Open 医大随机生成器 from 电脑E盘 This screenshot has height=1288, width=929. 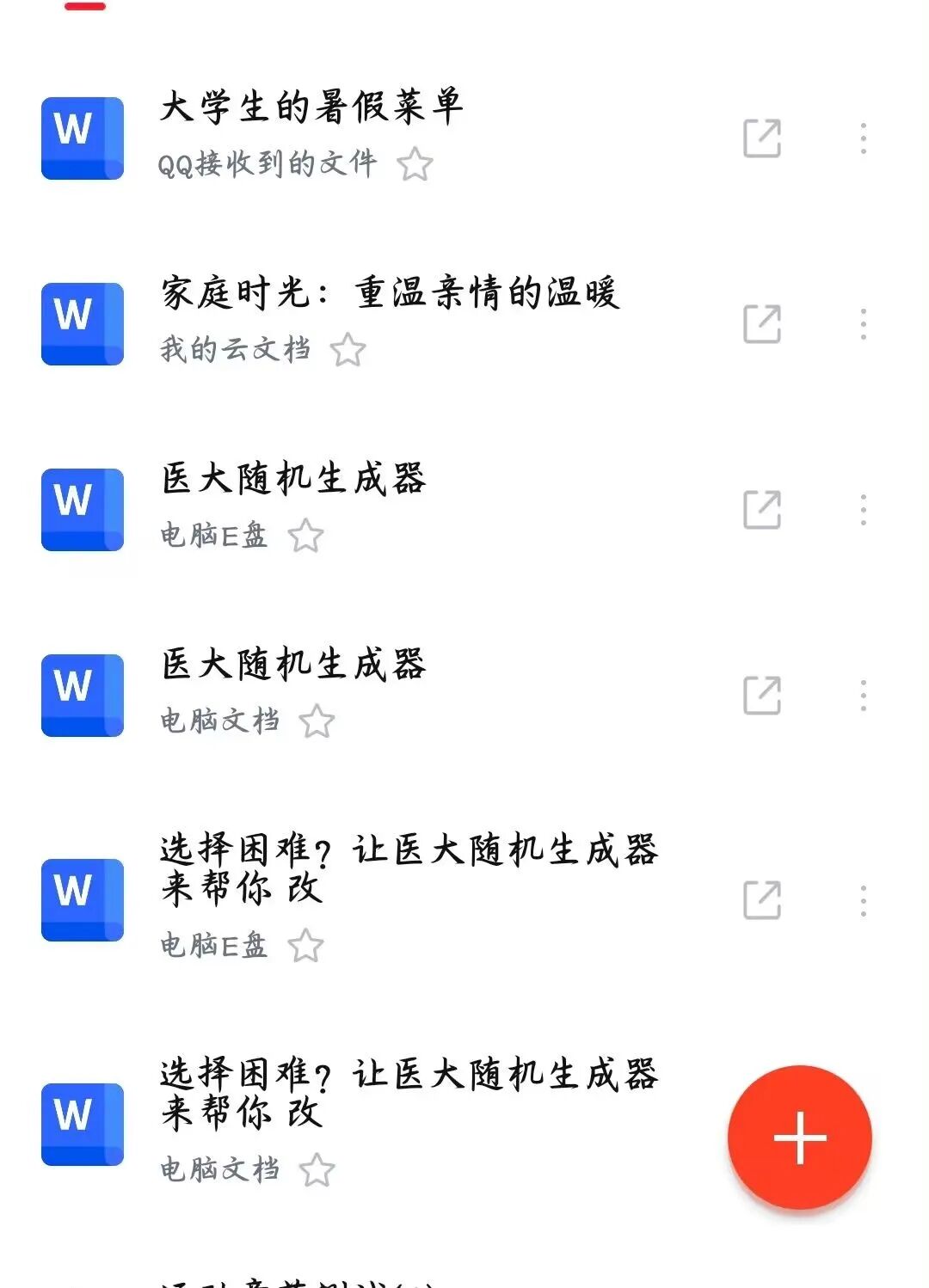(292, 480)
